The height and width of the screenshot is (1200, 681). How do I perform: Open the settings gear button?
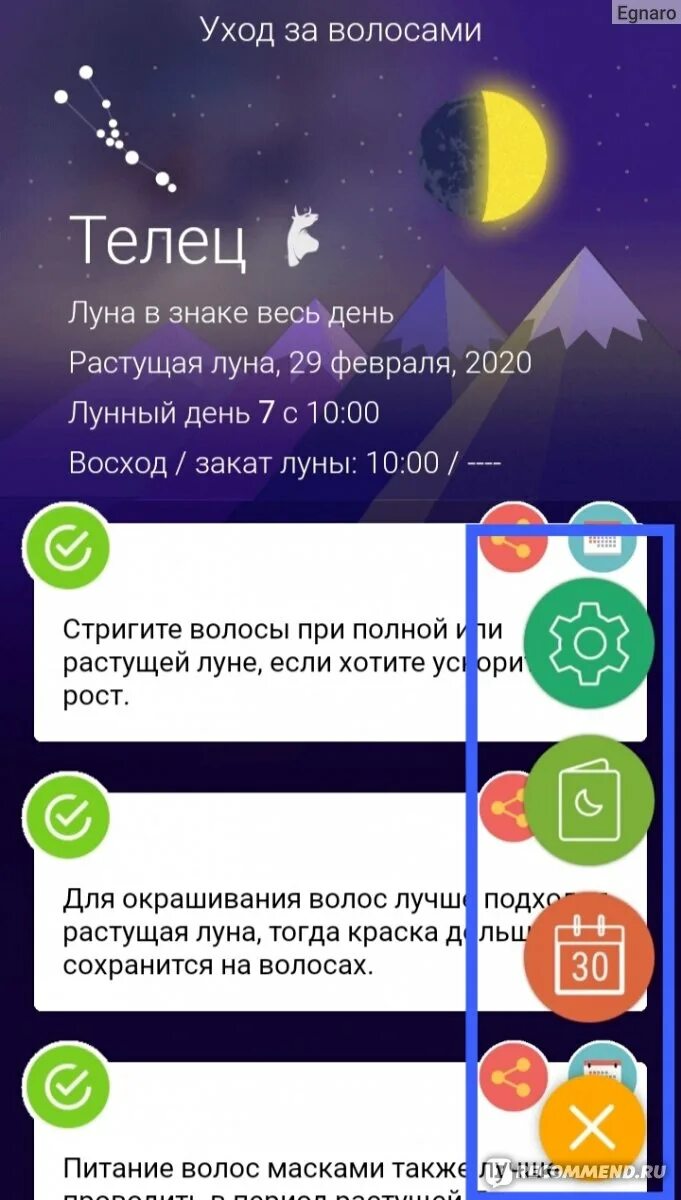(x=589, y=643)
